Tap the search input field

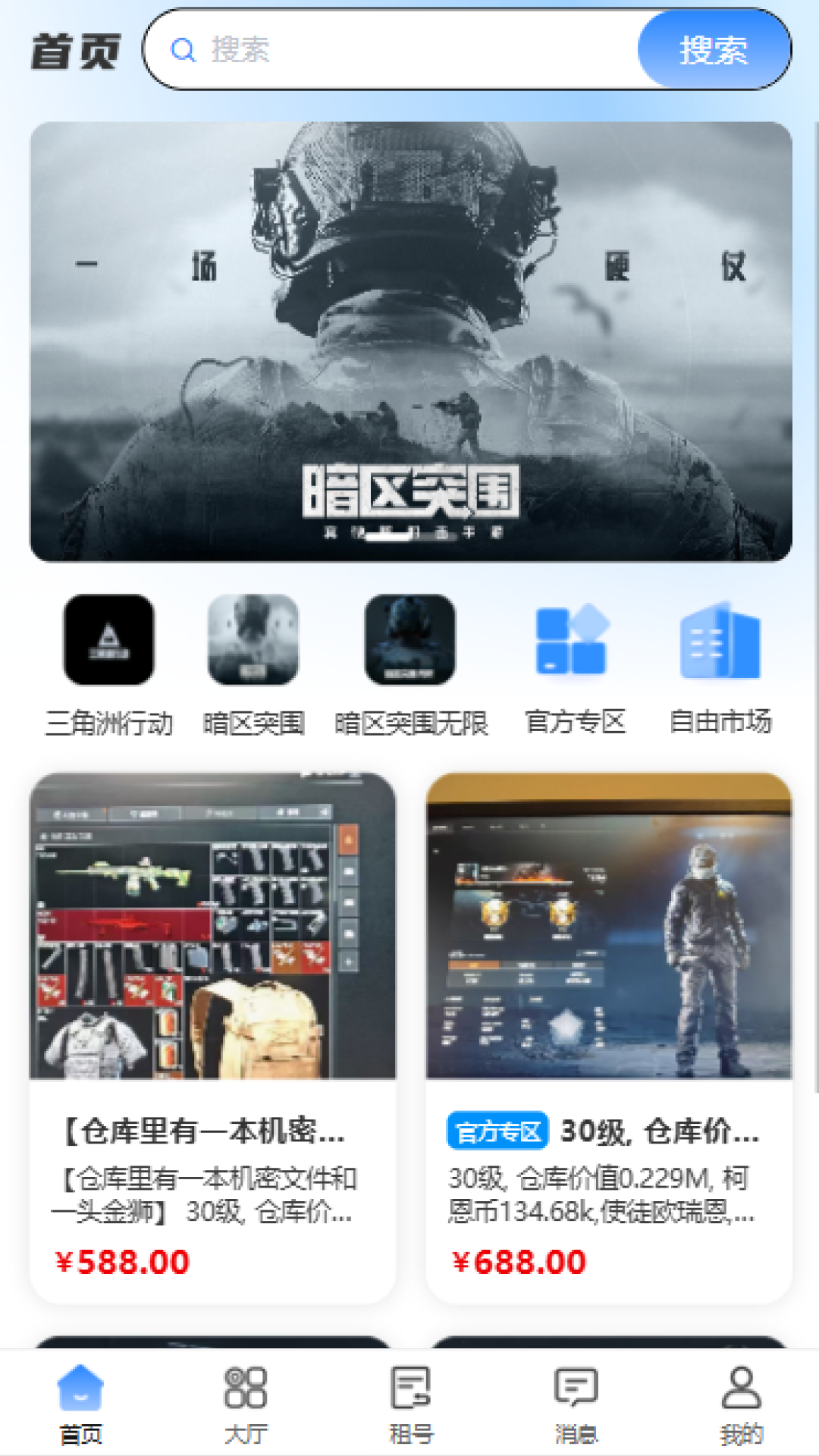point(409,50)
